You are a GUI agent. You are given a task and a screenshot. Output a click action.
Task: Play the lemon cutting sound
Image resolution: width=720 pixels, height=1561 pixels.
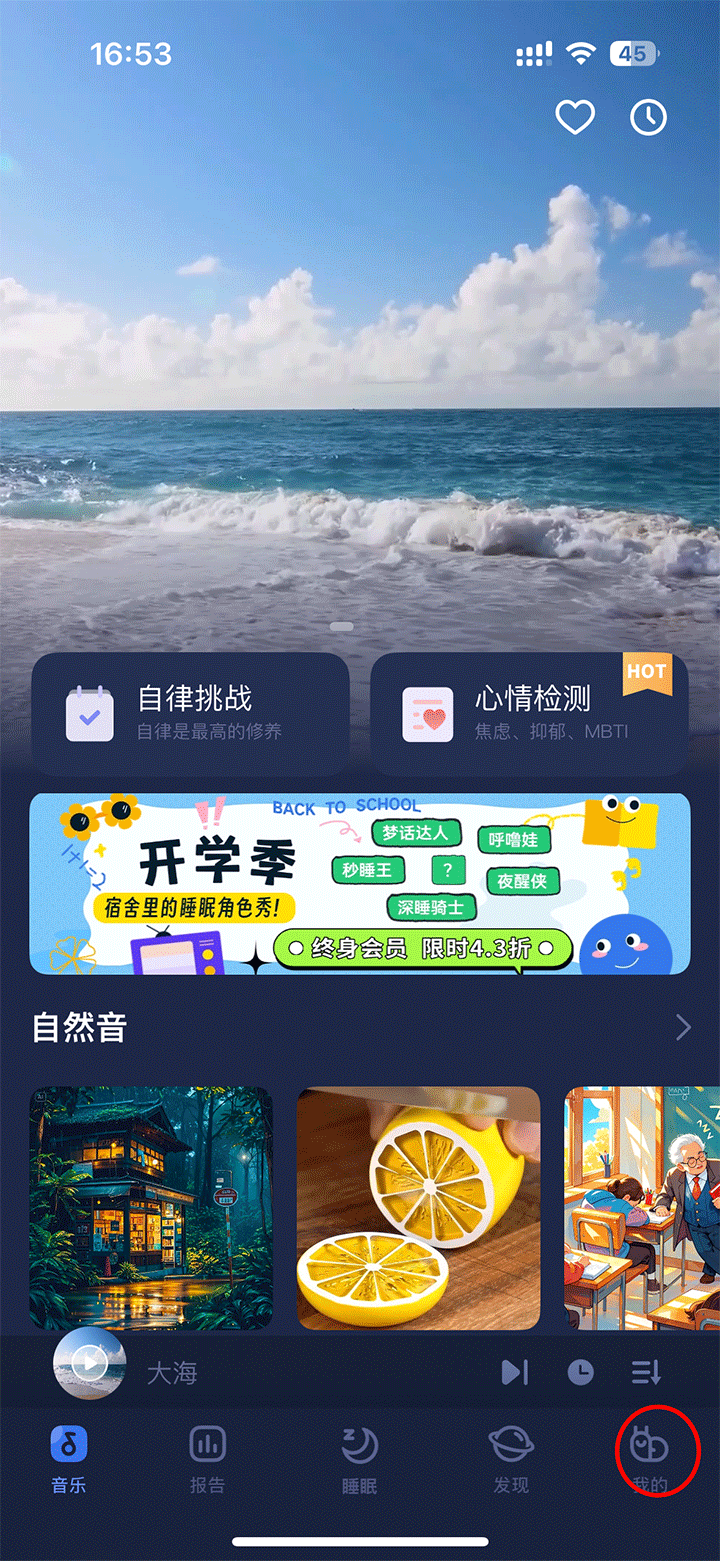(418, 1208)
